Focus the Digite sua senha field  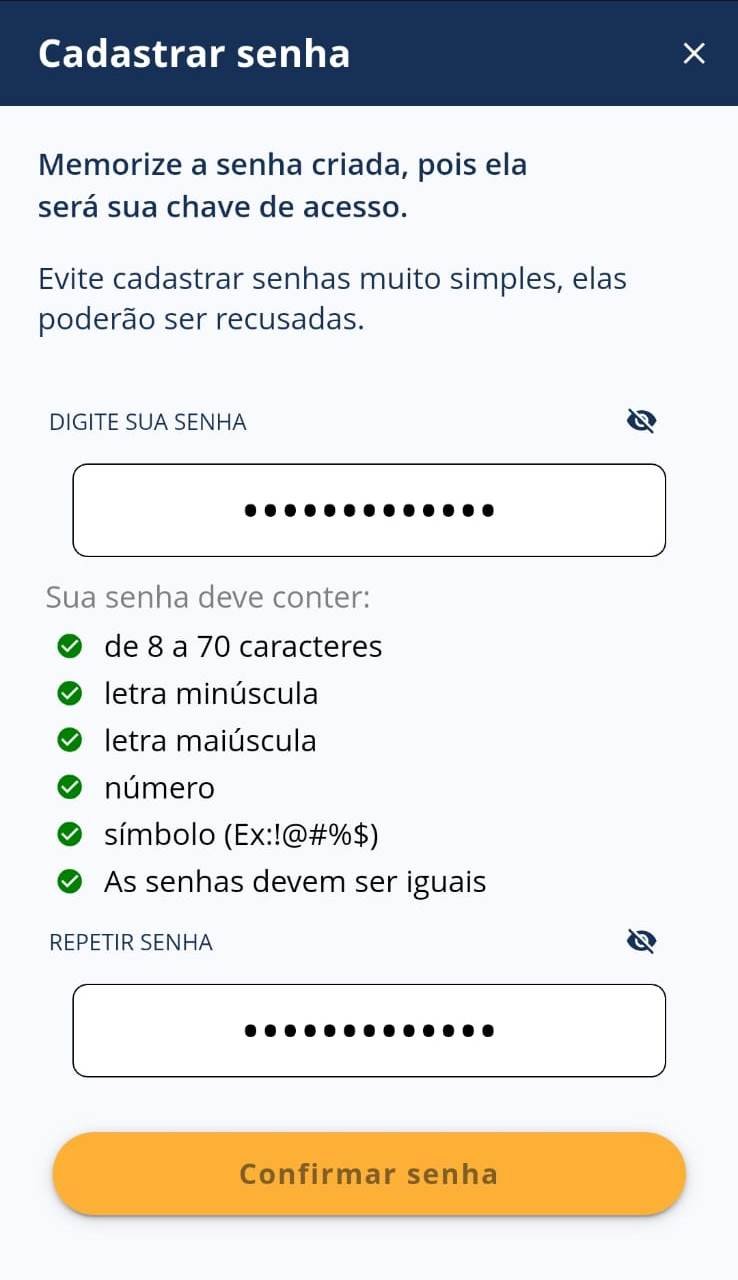tap(369, 510)
